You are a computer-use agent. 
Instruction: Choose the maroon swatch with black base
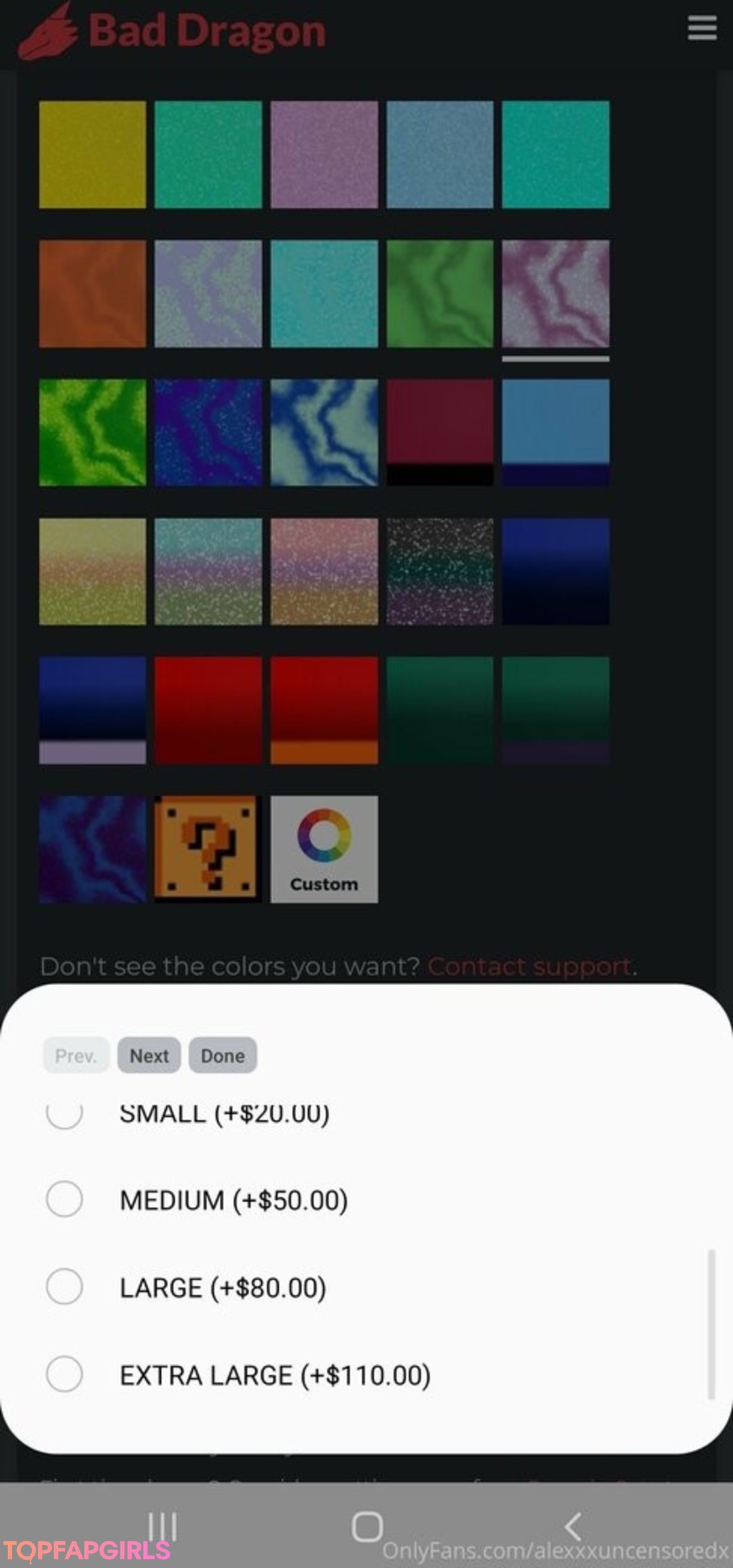[440, 432]
